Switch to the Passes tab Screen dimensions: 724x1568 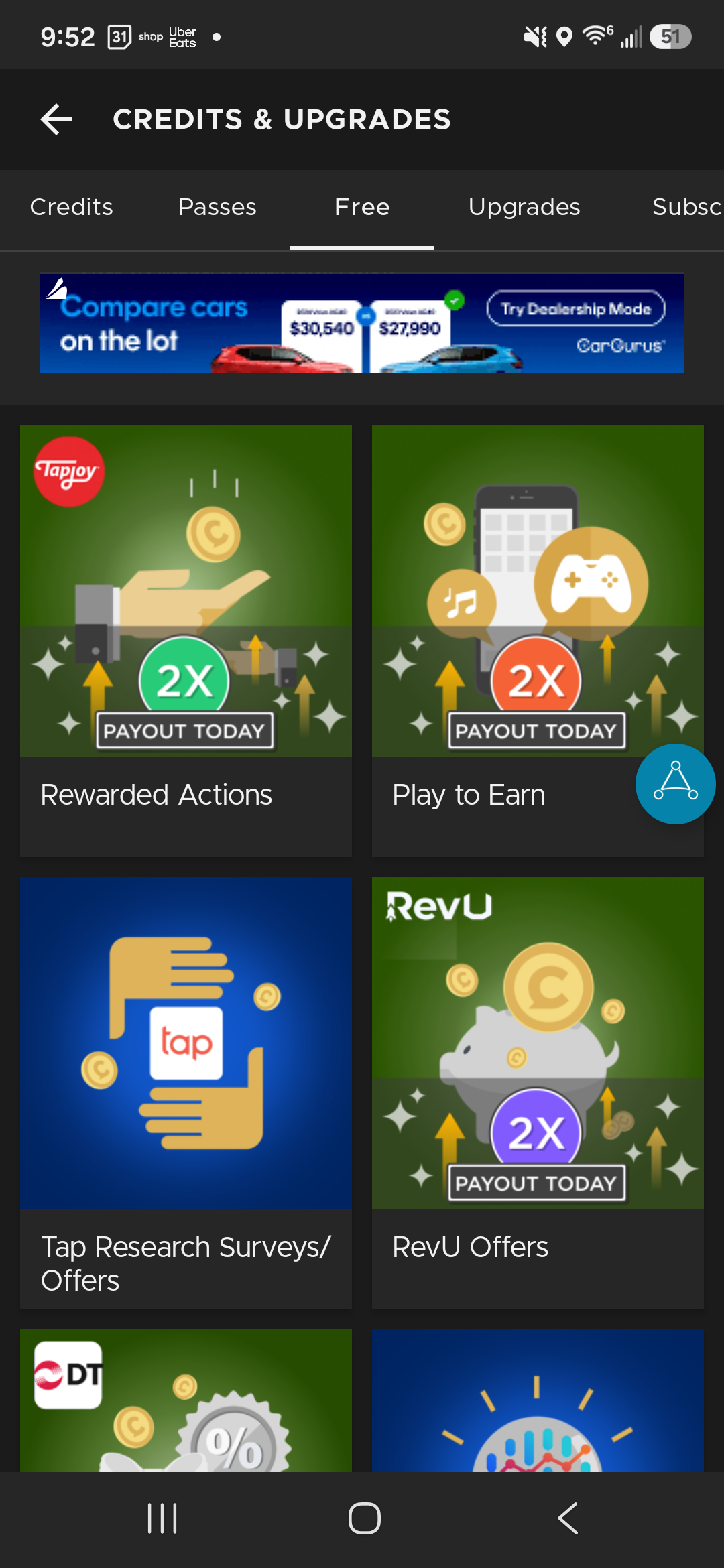(x=217, y=207)
